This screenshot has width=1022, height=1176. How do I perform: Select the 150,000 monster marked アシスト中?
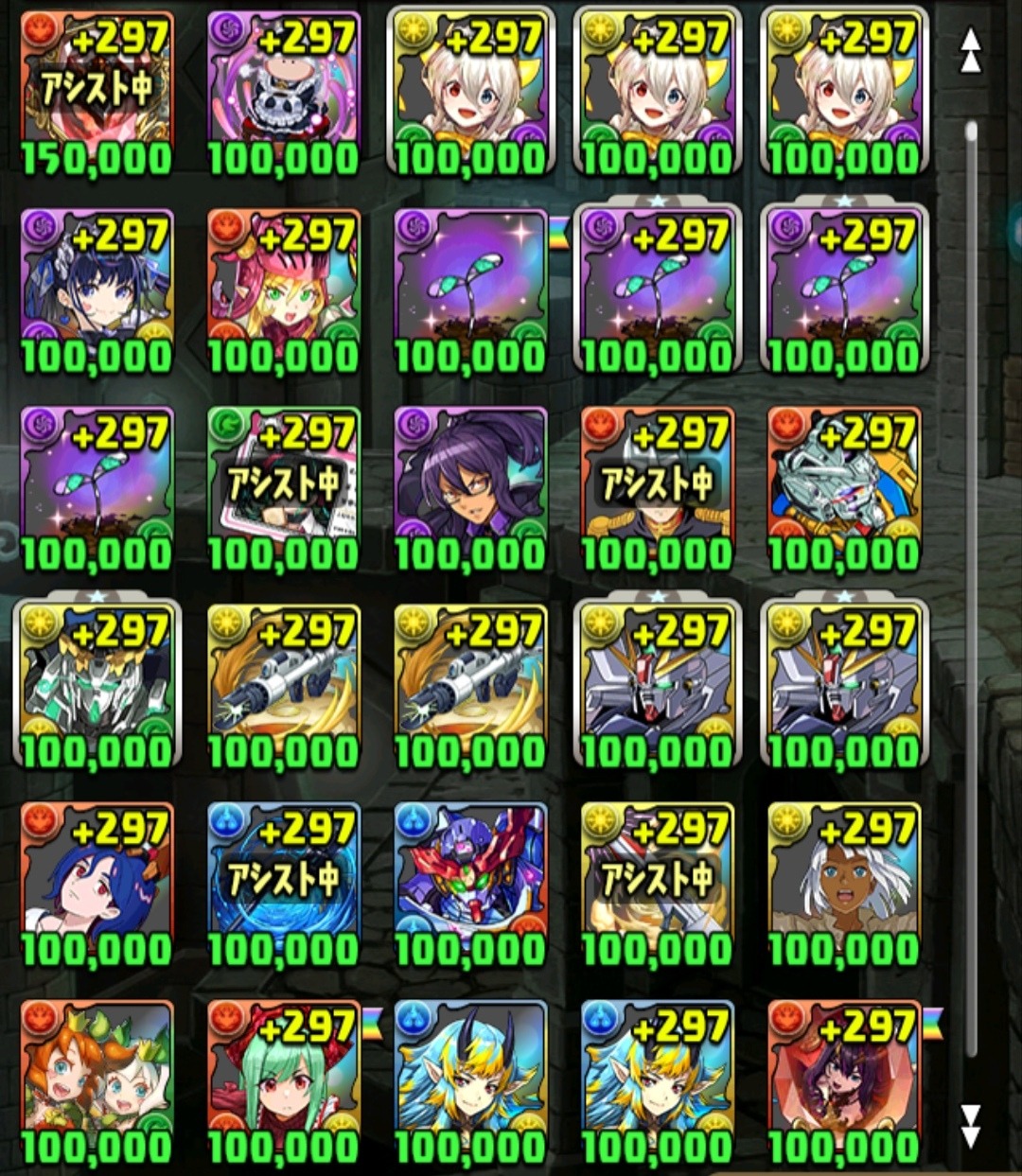coord(96,93)
